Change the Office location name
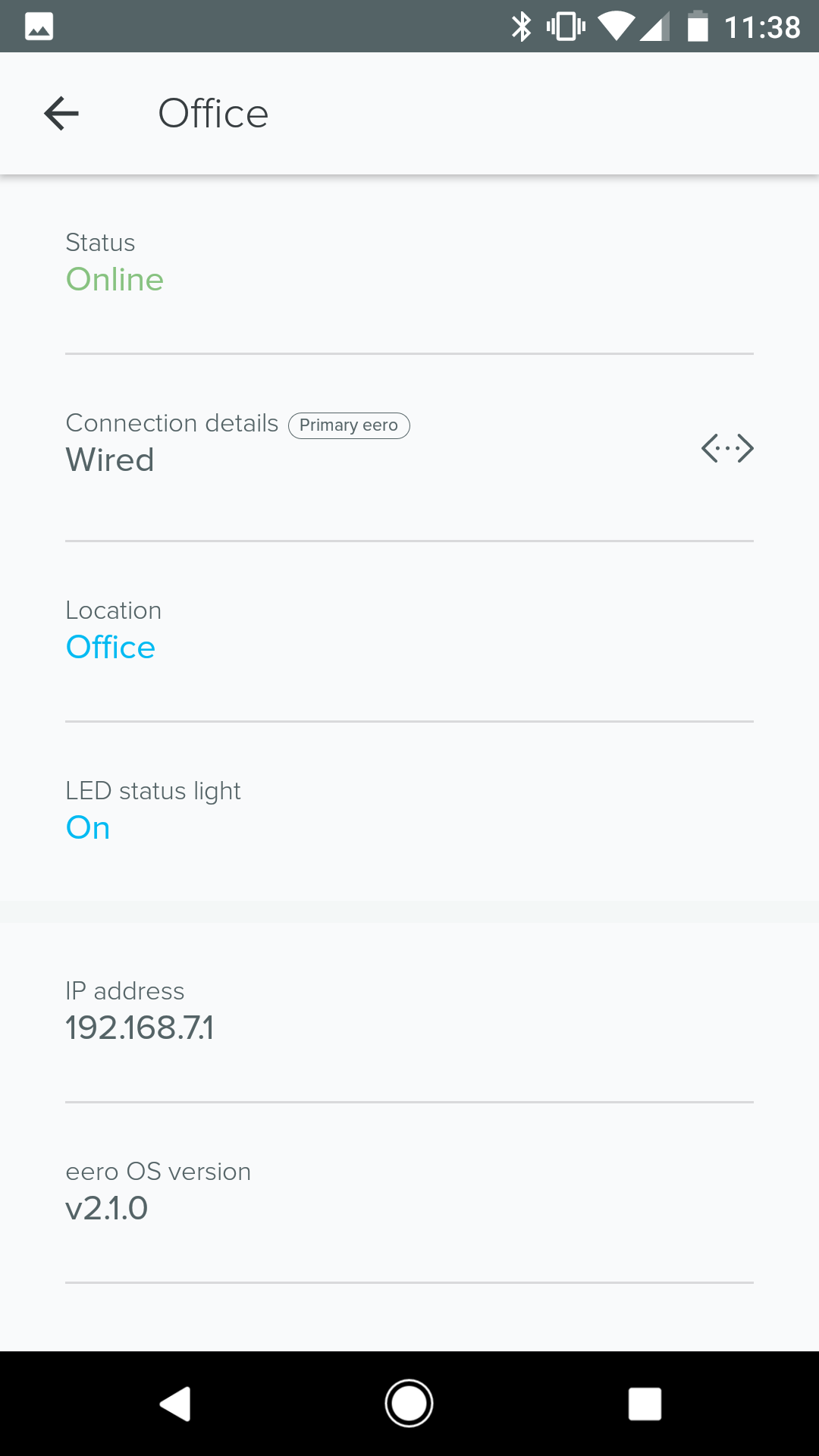This screenshot has height=1456, width=819. [111, 647]
